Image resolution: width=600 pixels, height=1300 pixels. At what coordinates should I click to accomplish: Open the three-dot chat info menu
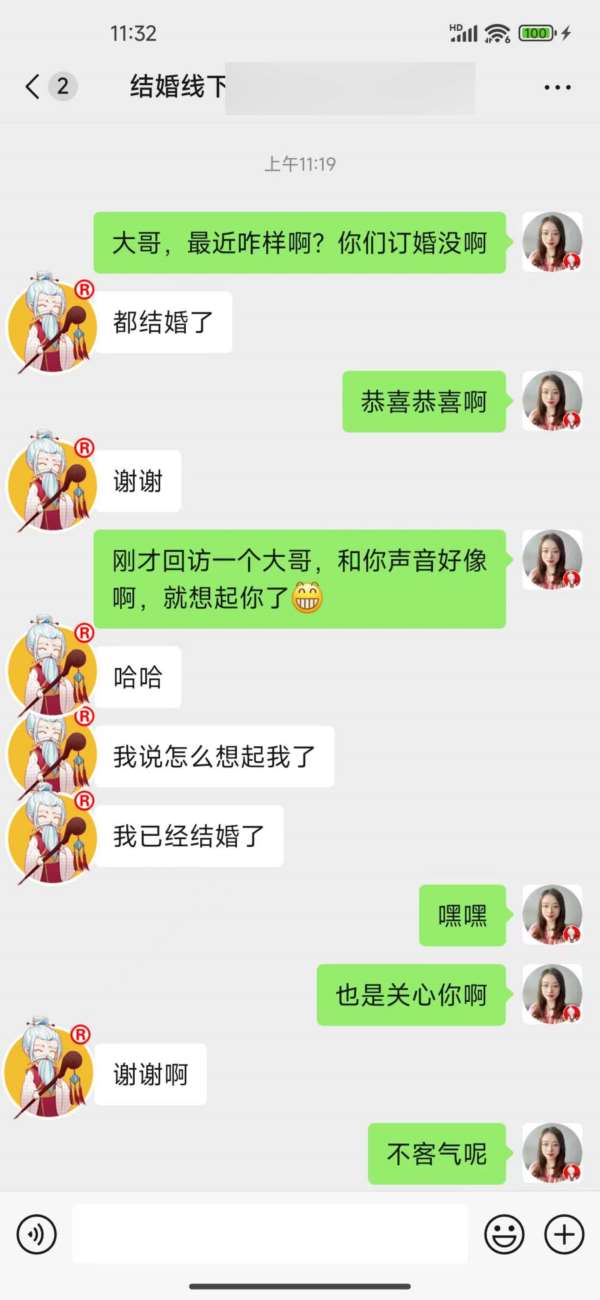[x=557, y=88]
